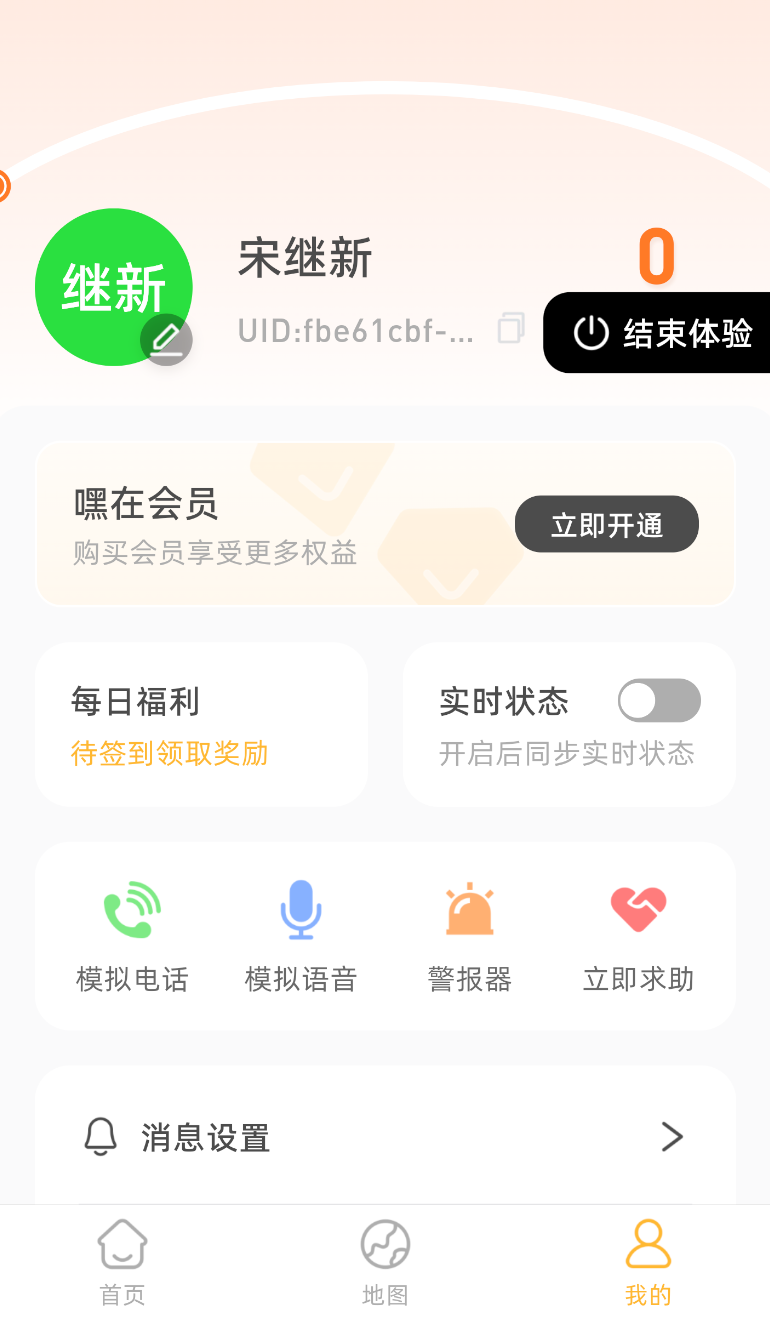
Task: Start a 模拟电话 fake call
Action: pos(132,937)
